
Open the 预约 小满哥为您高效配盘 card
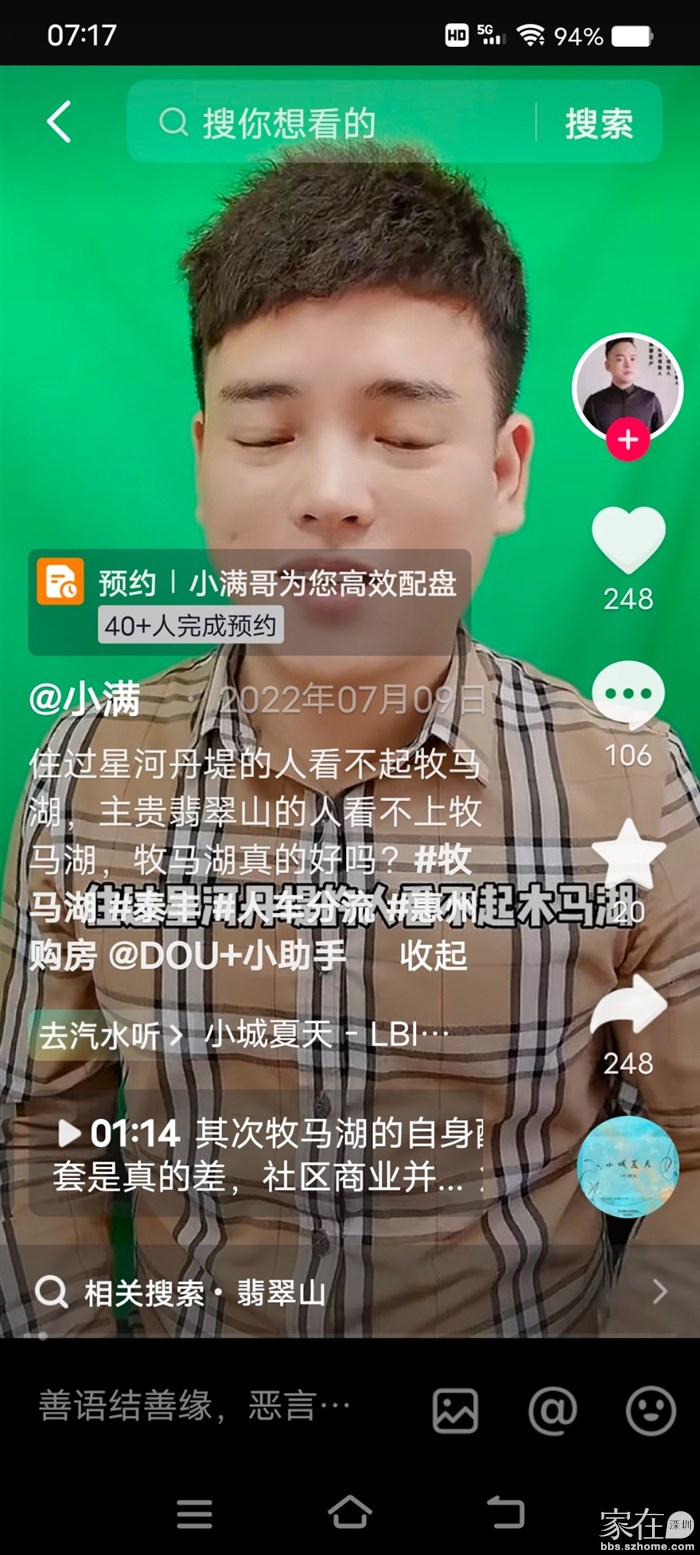(249, 601)
